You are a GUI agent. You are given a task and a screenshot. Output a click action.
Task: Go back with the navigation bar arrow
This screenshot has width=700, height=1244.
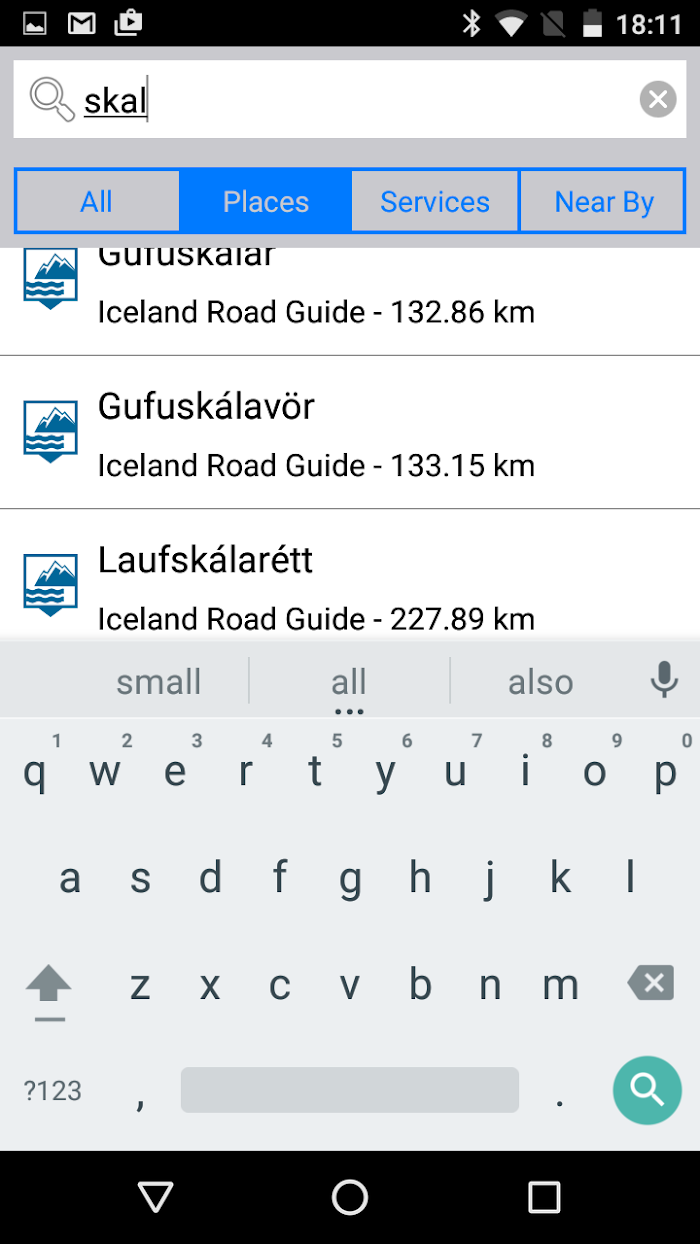click(155, 1197)
